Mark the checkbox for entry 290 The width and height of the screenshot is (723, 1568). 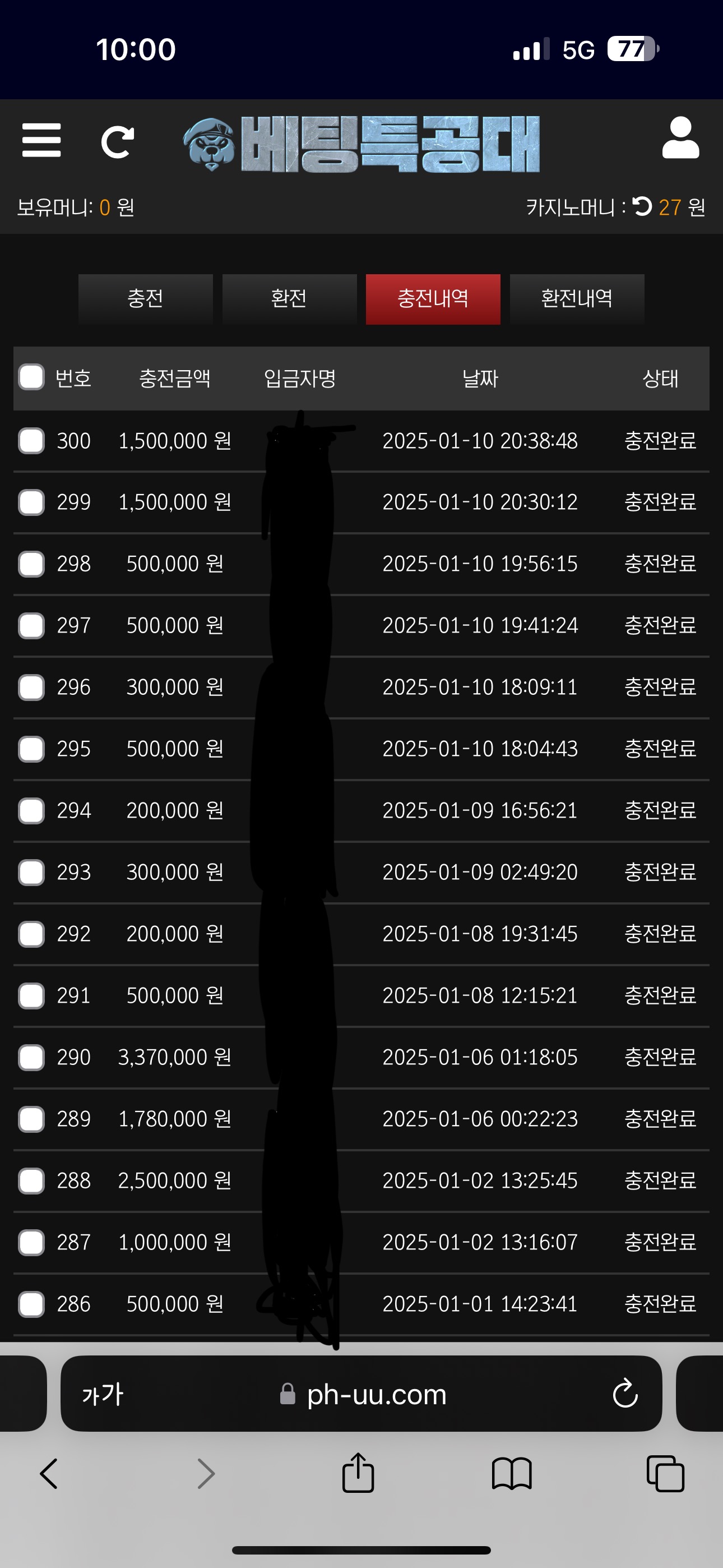(x=31, y=1057)
